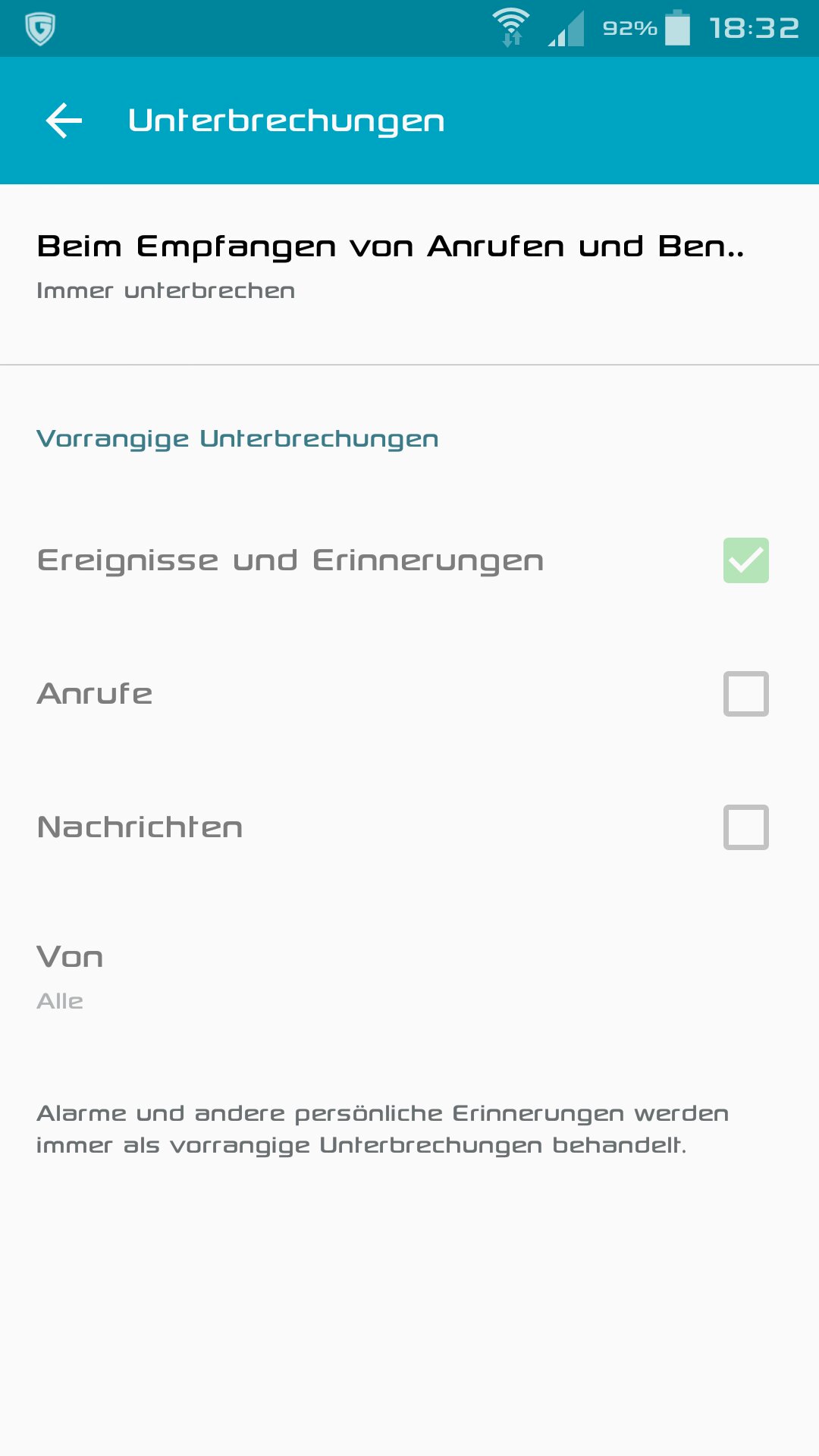
Task: Enable the Anrufe checkbox
Action: pos(745,694)
